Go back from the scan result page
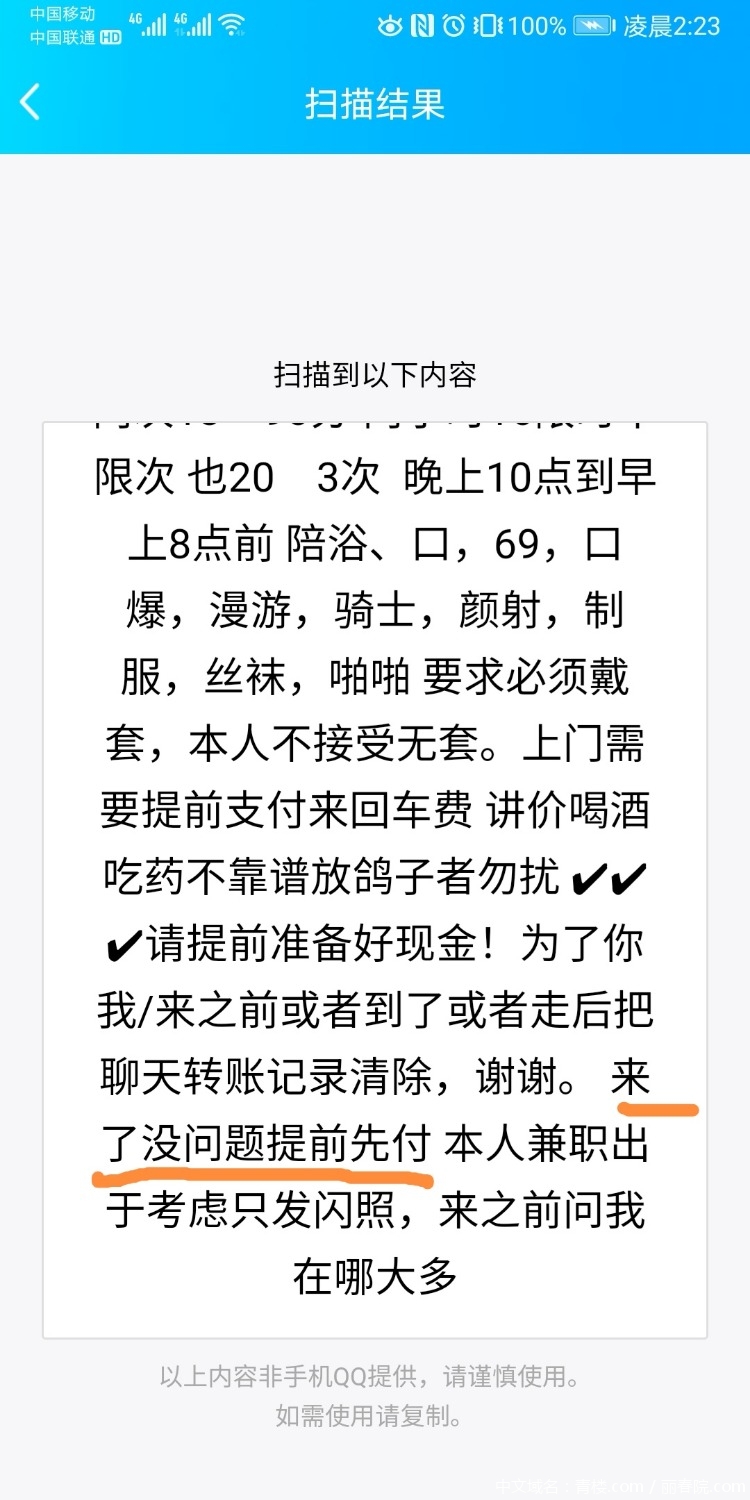 click(x=30, y=103)
